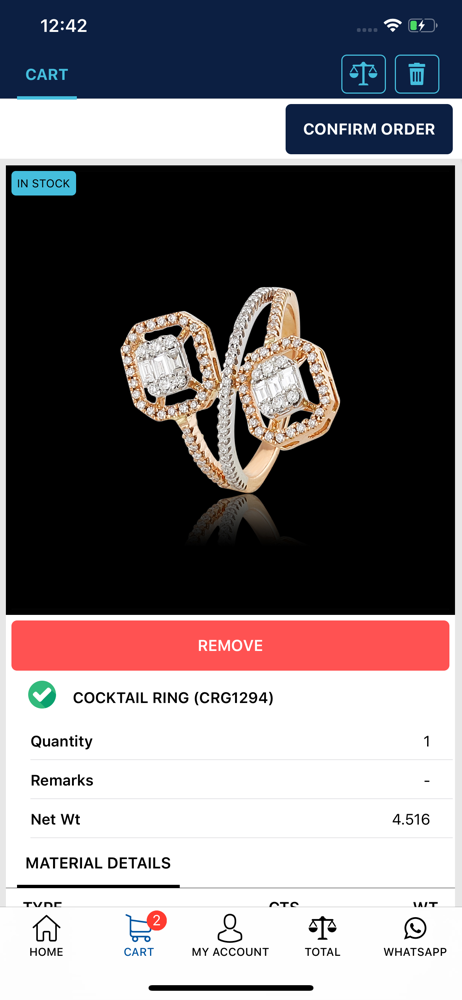
Task: Tap the trash bin icon to clear cart
Action: click(x=417, y=75)
